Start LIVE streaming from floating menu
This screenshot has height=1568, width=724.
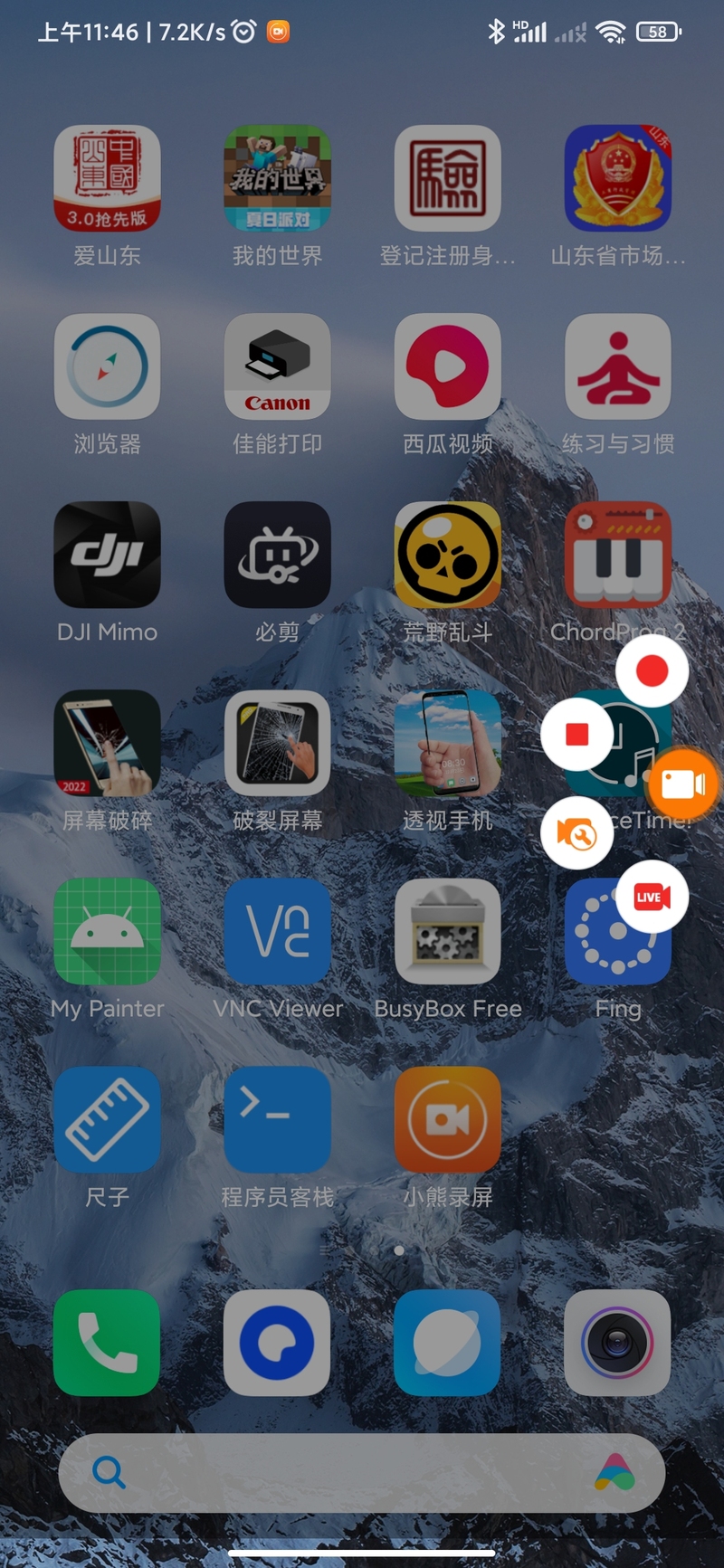point(652,897)
